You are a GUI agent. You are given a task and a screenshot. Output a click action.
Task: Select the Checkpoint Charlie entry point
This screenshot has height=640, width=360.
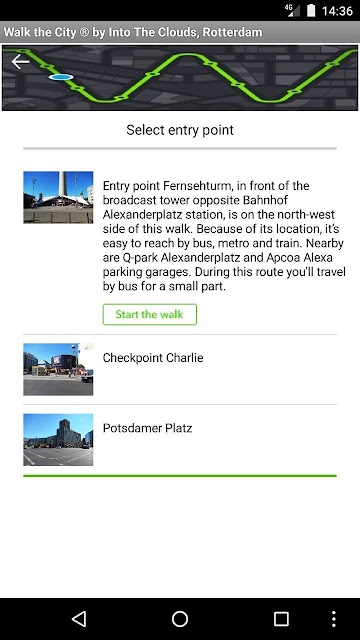pyautogui.click(x=180, y=369)
